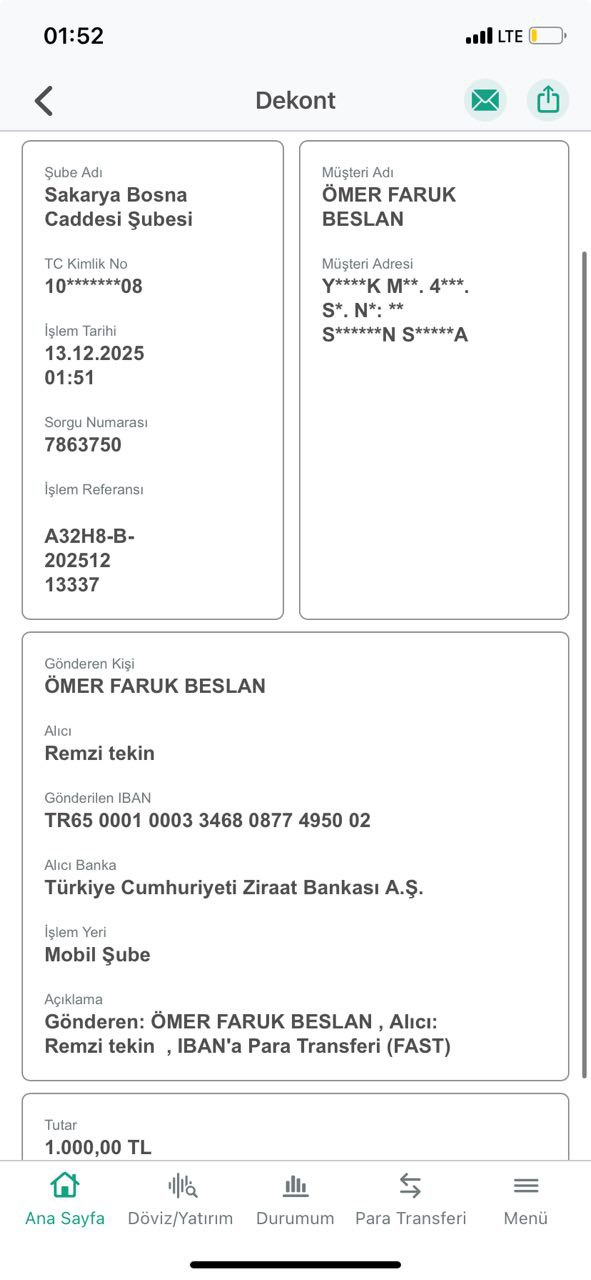
Task: Go to the Para Transferi tab
Action: pyautogui.click(x=411, y=1199)
